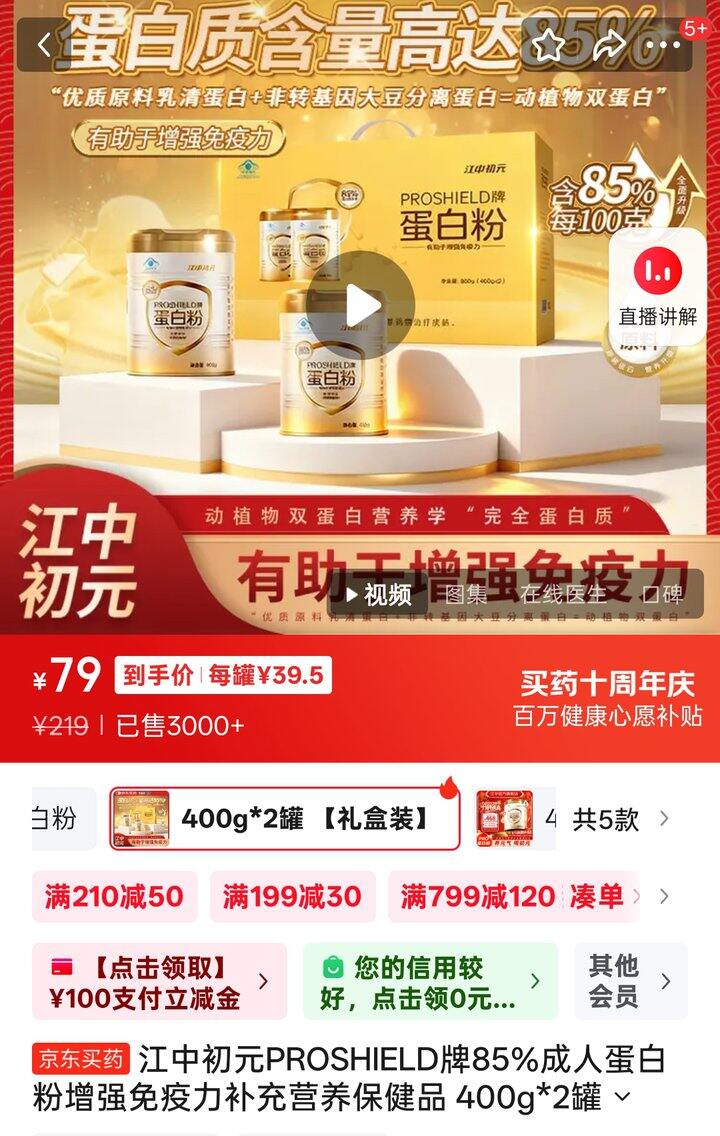Open the 在线医生 tab
Viewport: 720px width, 1136px height.
562,595
